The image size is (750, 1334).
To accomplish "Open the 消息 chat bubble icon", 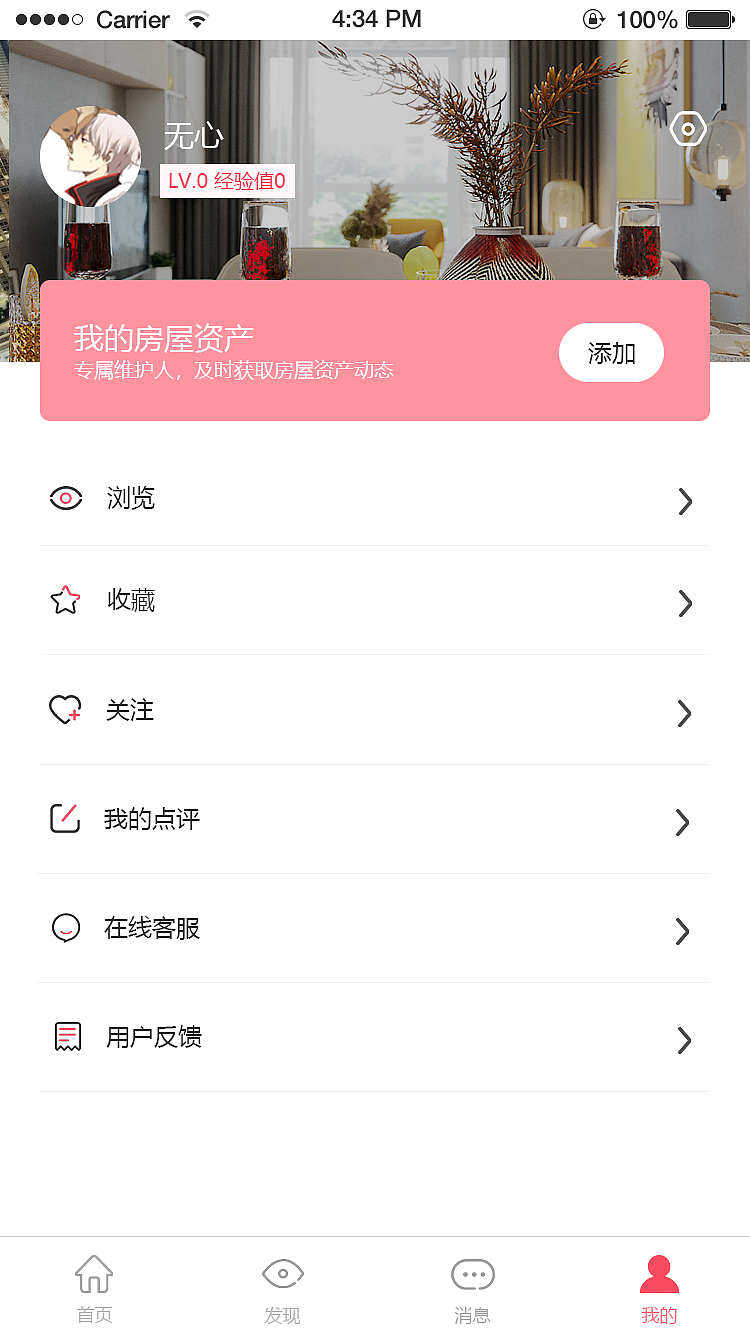I will (472, 1275).
